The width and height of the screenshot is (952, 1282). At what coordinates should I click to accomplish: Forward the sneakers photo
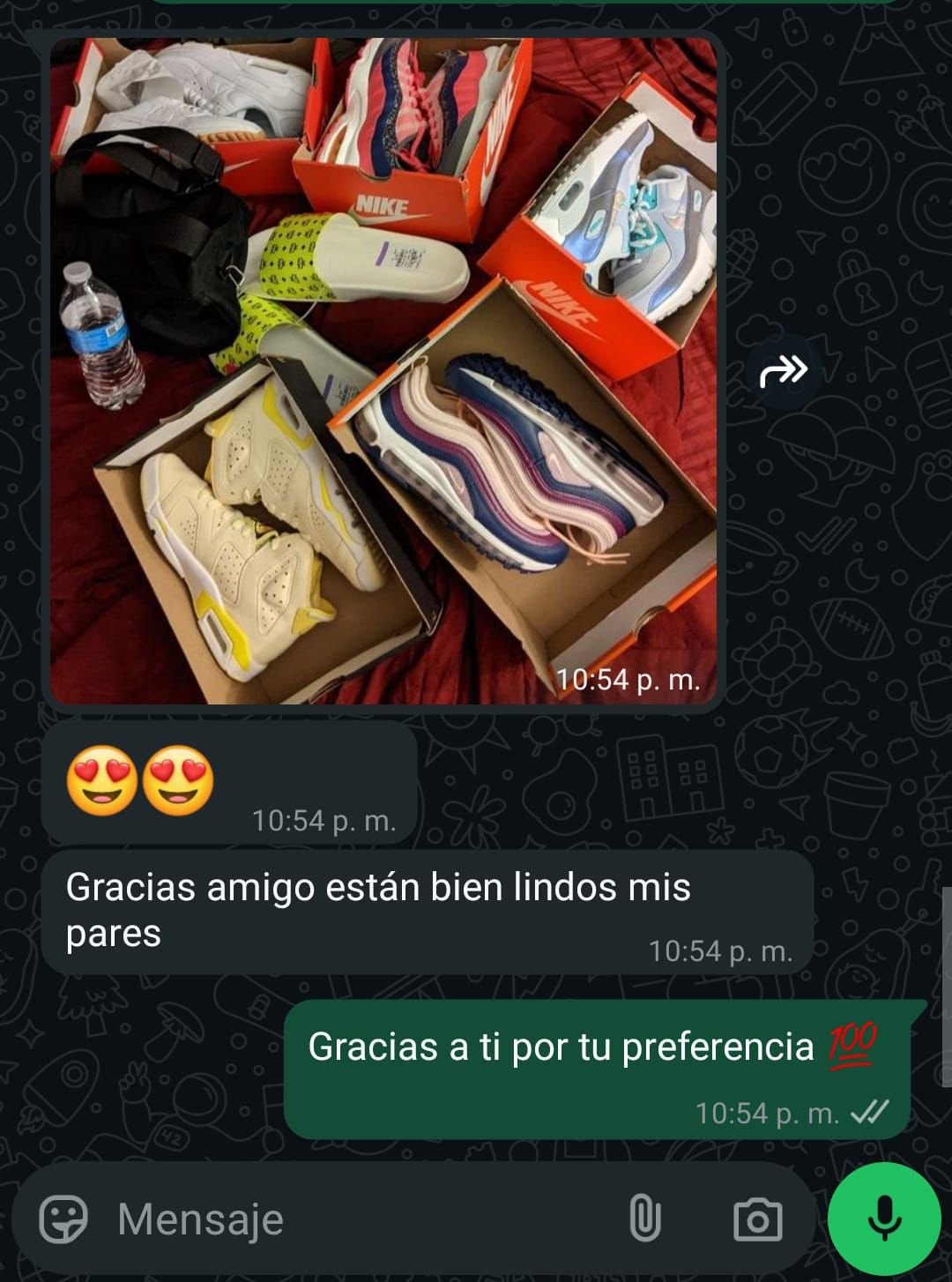pos(783,371)
